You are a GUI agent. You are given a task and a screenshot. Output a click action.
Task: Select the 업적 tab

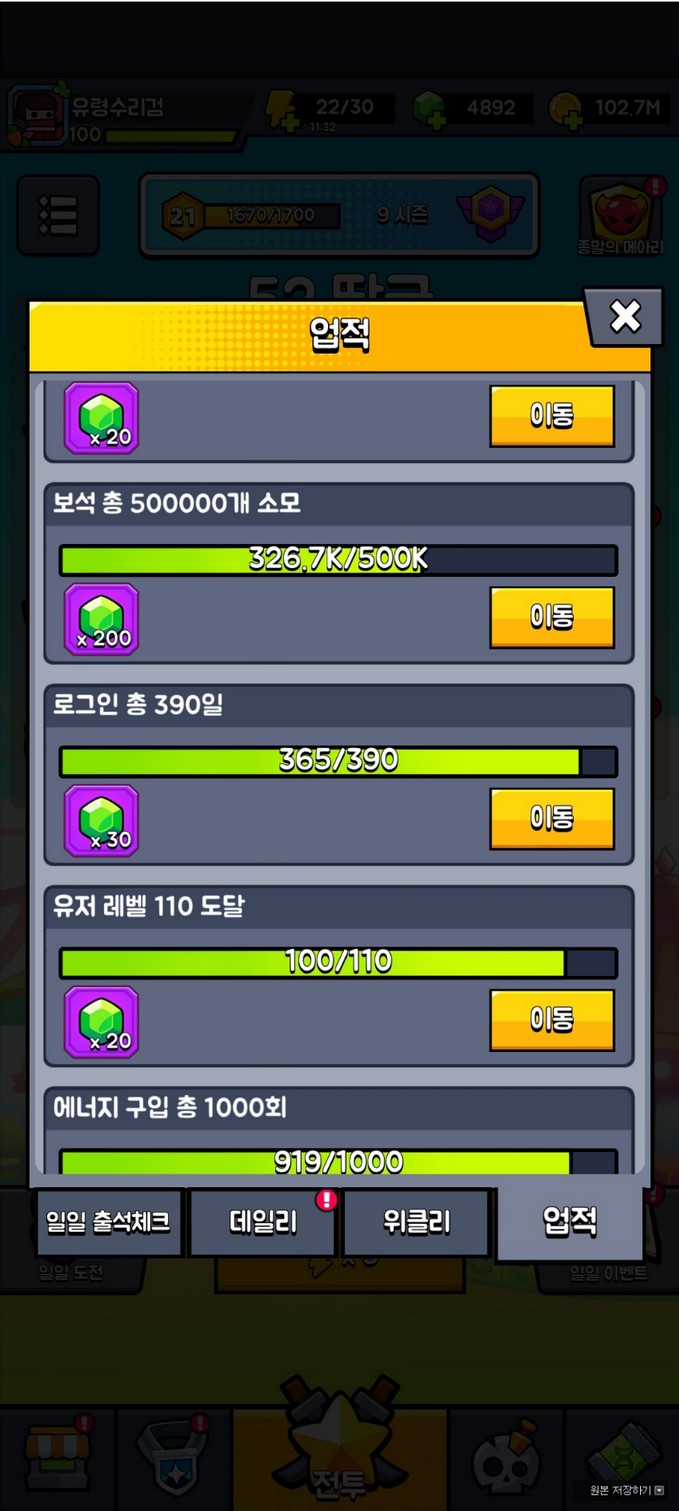(x=570, y=1221)
